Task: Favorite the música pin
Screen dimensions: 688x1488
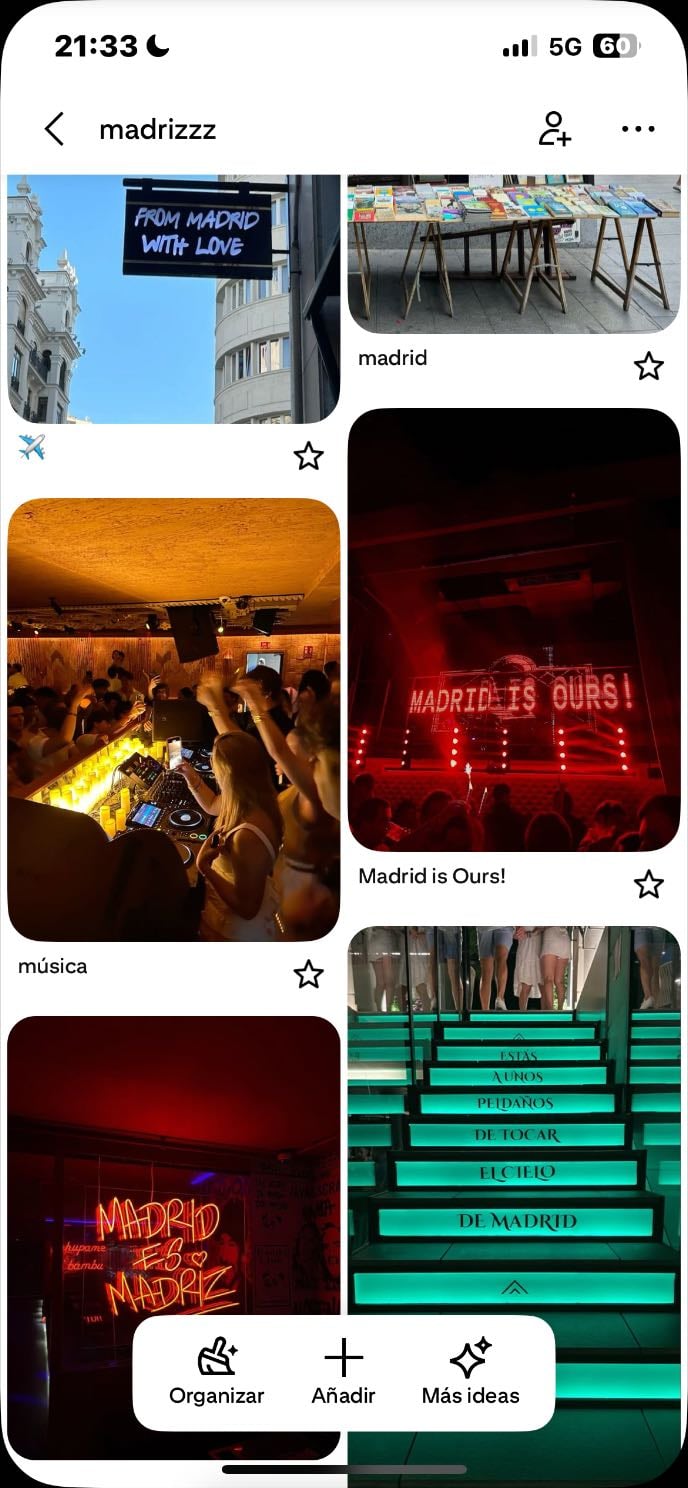Action: pyautogui.click(x=309, y=974)
